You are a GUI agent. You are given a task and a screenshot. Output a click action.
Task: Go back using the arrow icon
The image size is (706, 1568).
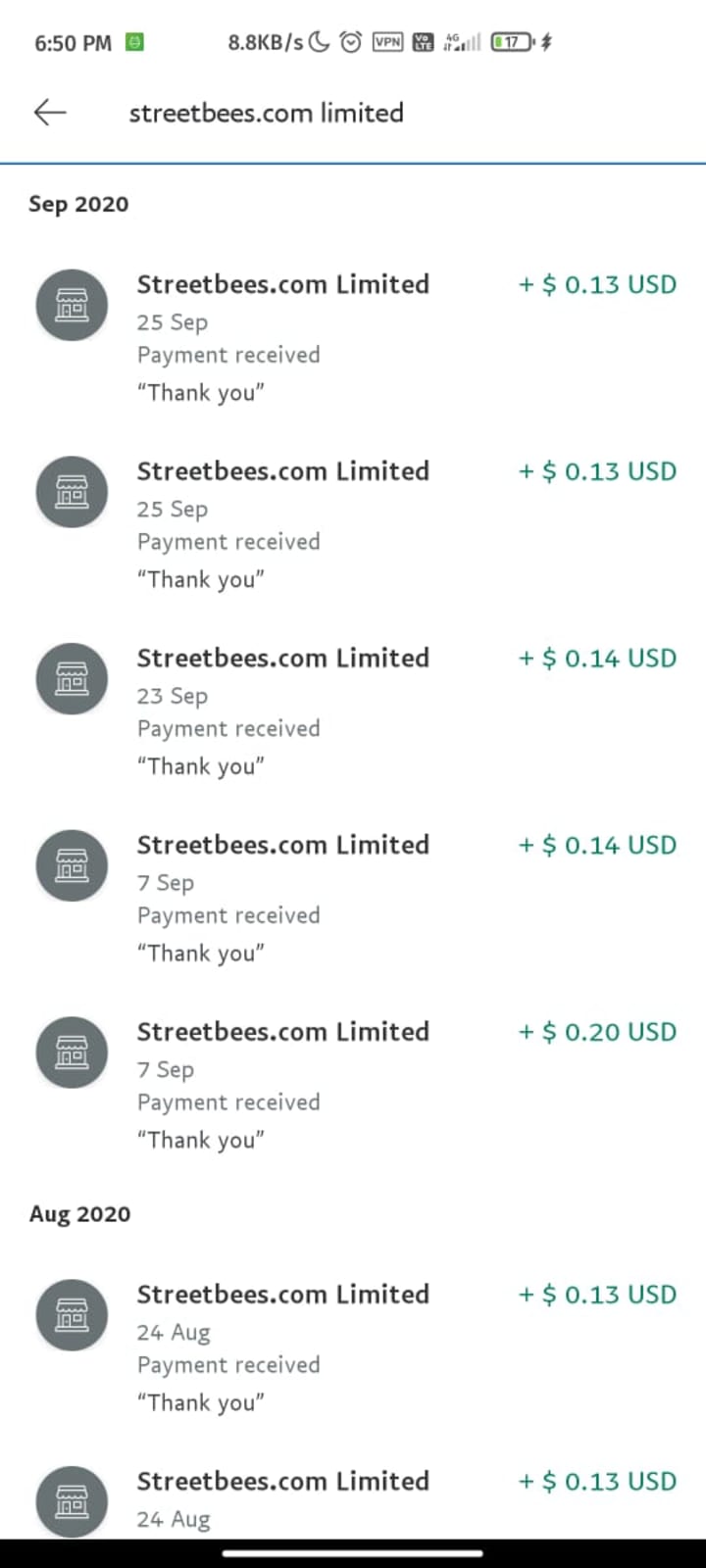pos(50,113)
